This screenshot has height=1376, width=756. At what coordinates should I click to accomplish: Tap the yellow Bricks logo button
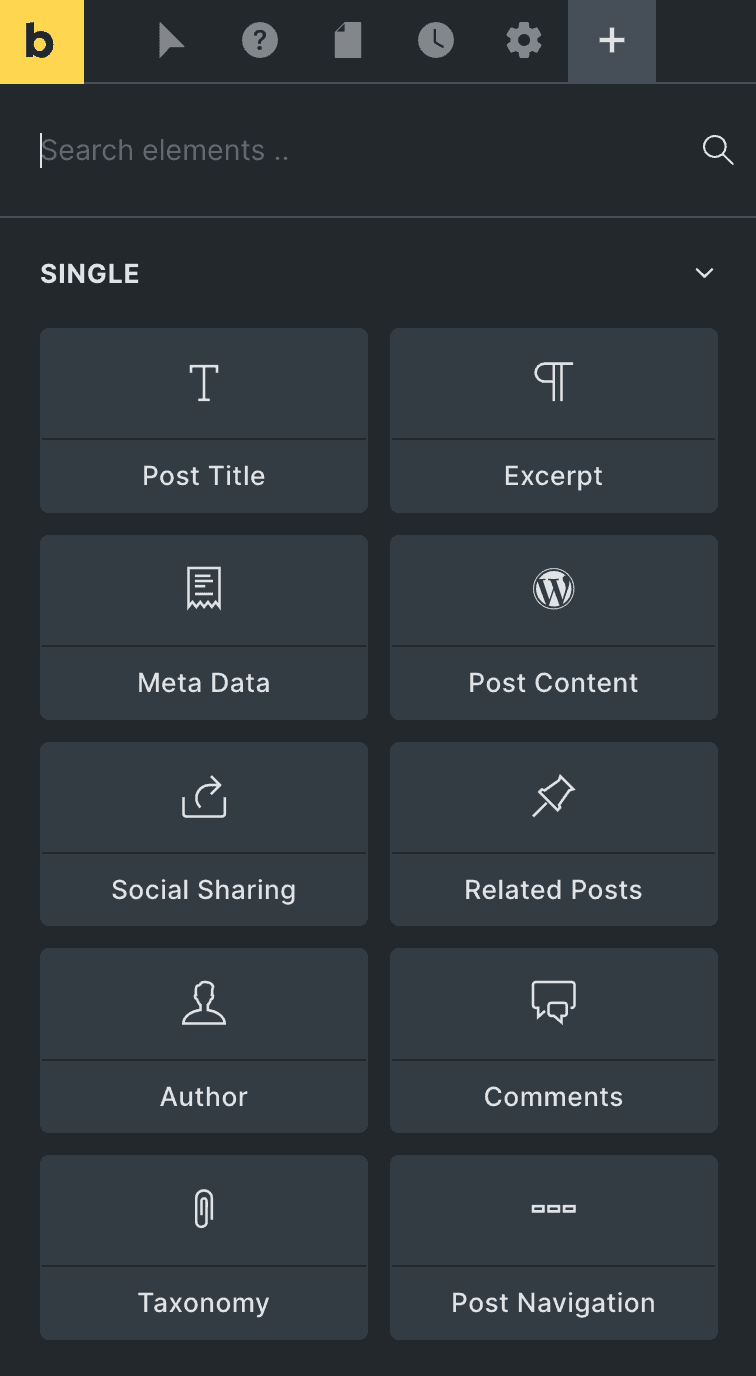(x=42, y=41)
